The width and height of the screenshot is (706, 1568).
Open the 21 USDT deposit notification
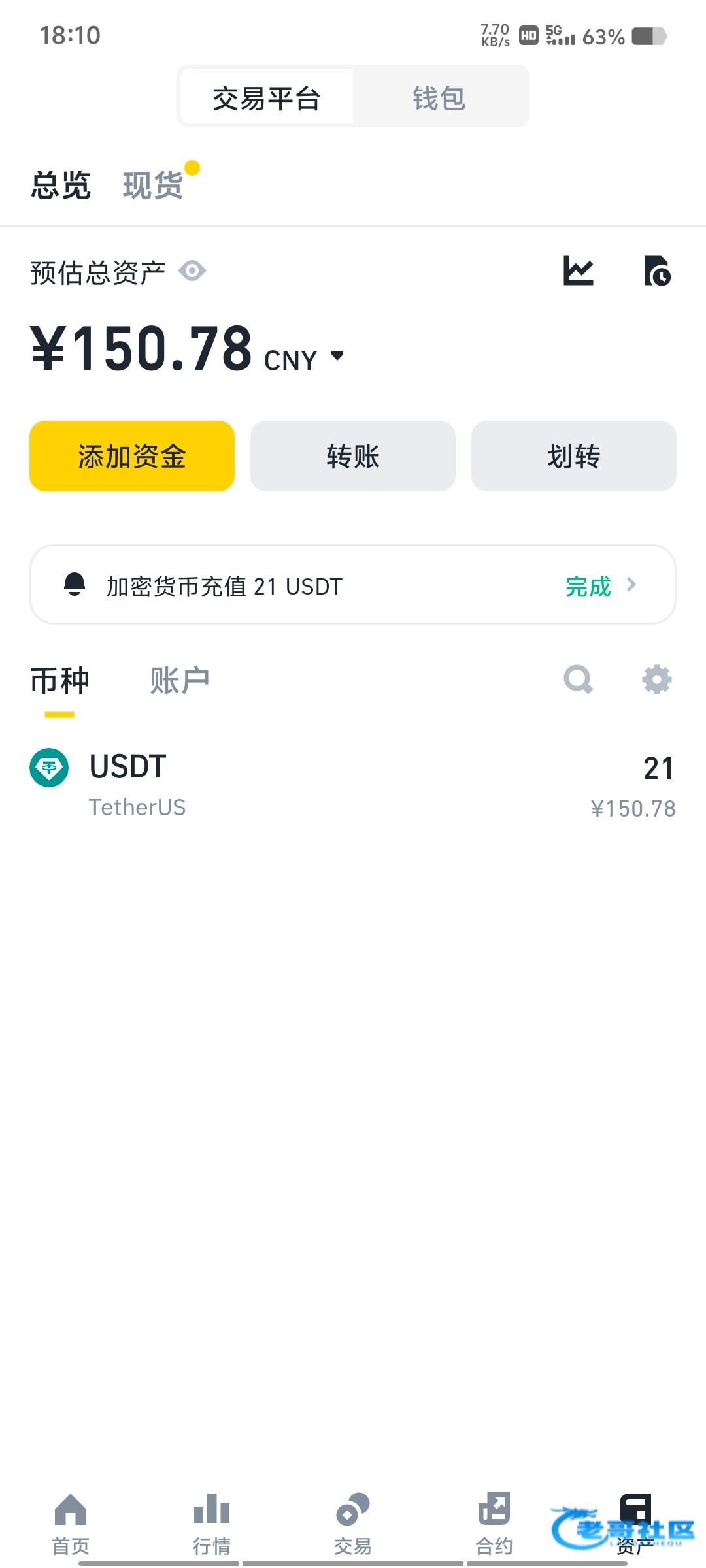tap(353, 585)
